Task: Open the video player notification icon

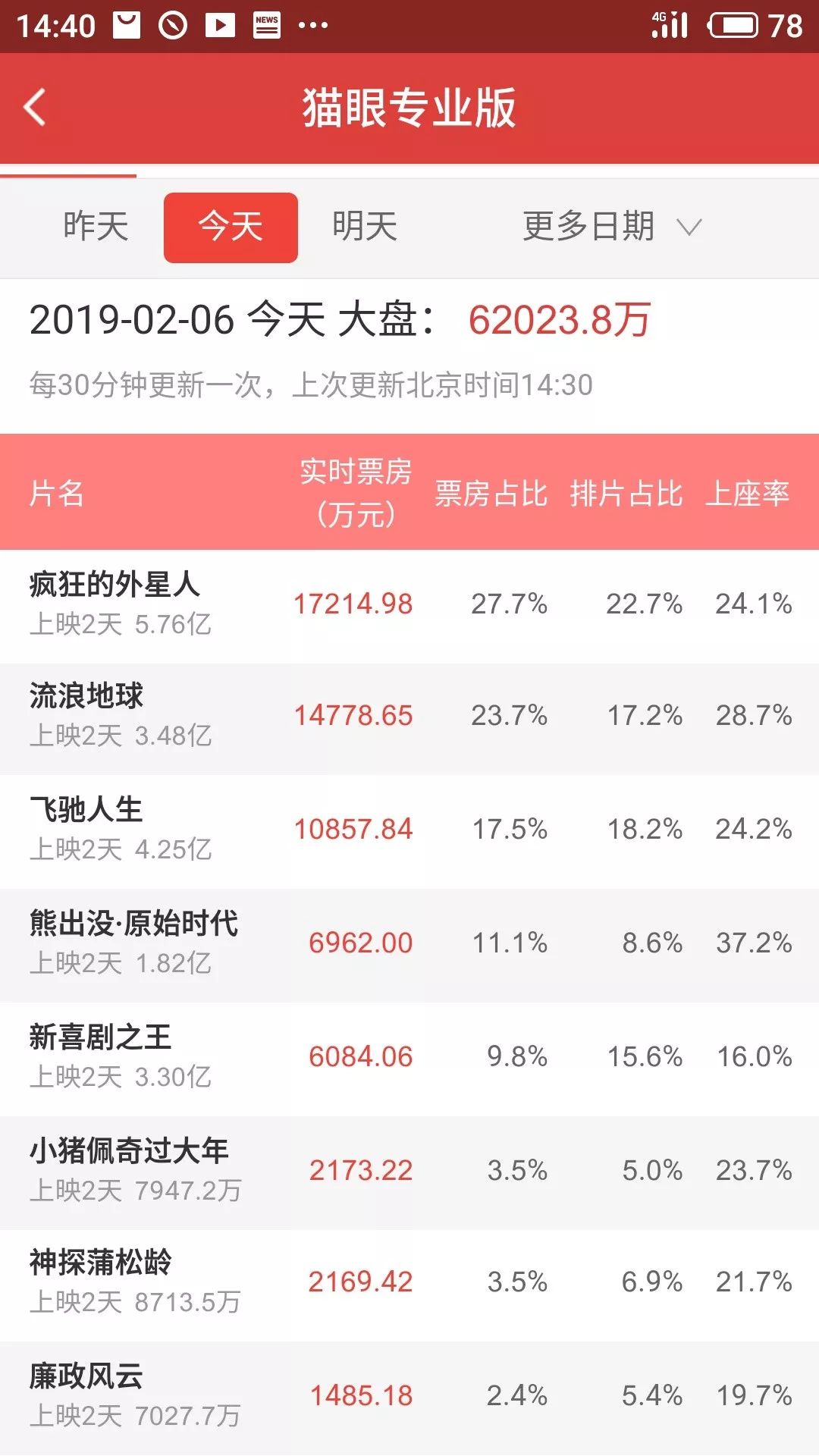Action: pyautogui.click(x=220, y=23)
